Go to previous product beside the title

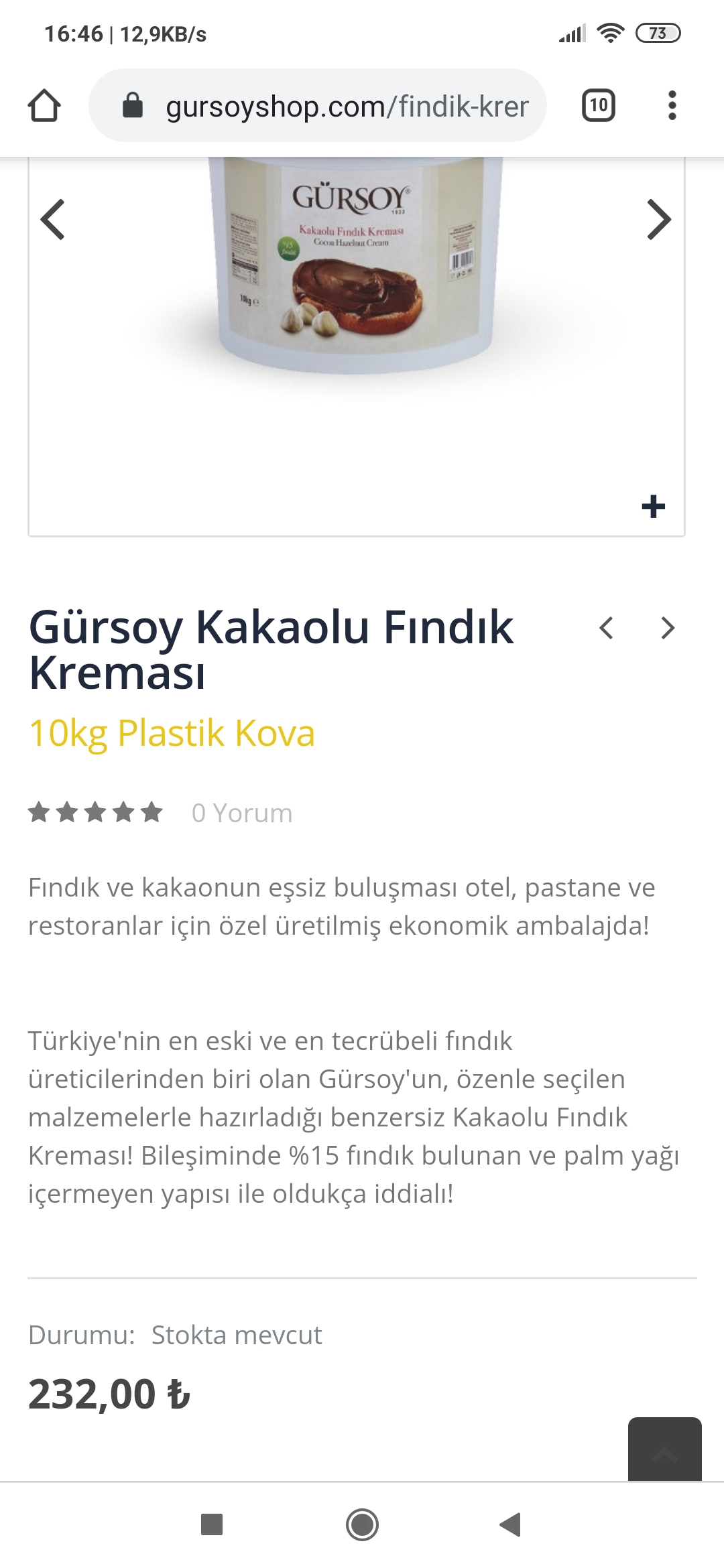coord(606,628)
